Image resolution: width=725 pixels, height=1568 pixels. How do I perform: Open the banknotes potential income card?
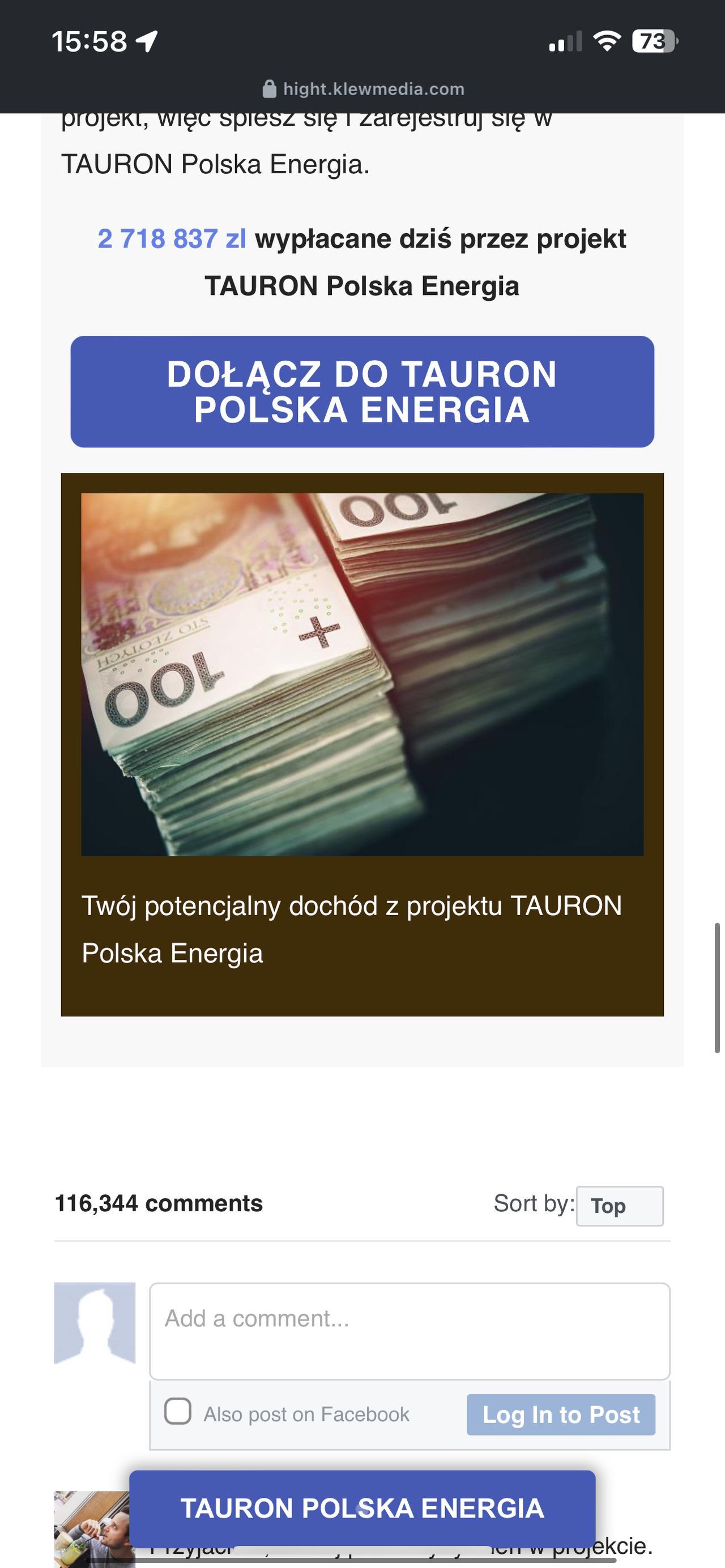[x=362, y=744]
